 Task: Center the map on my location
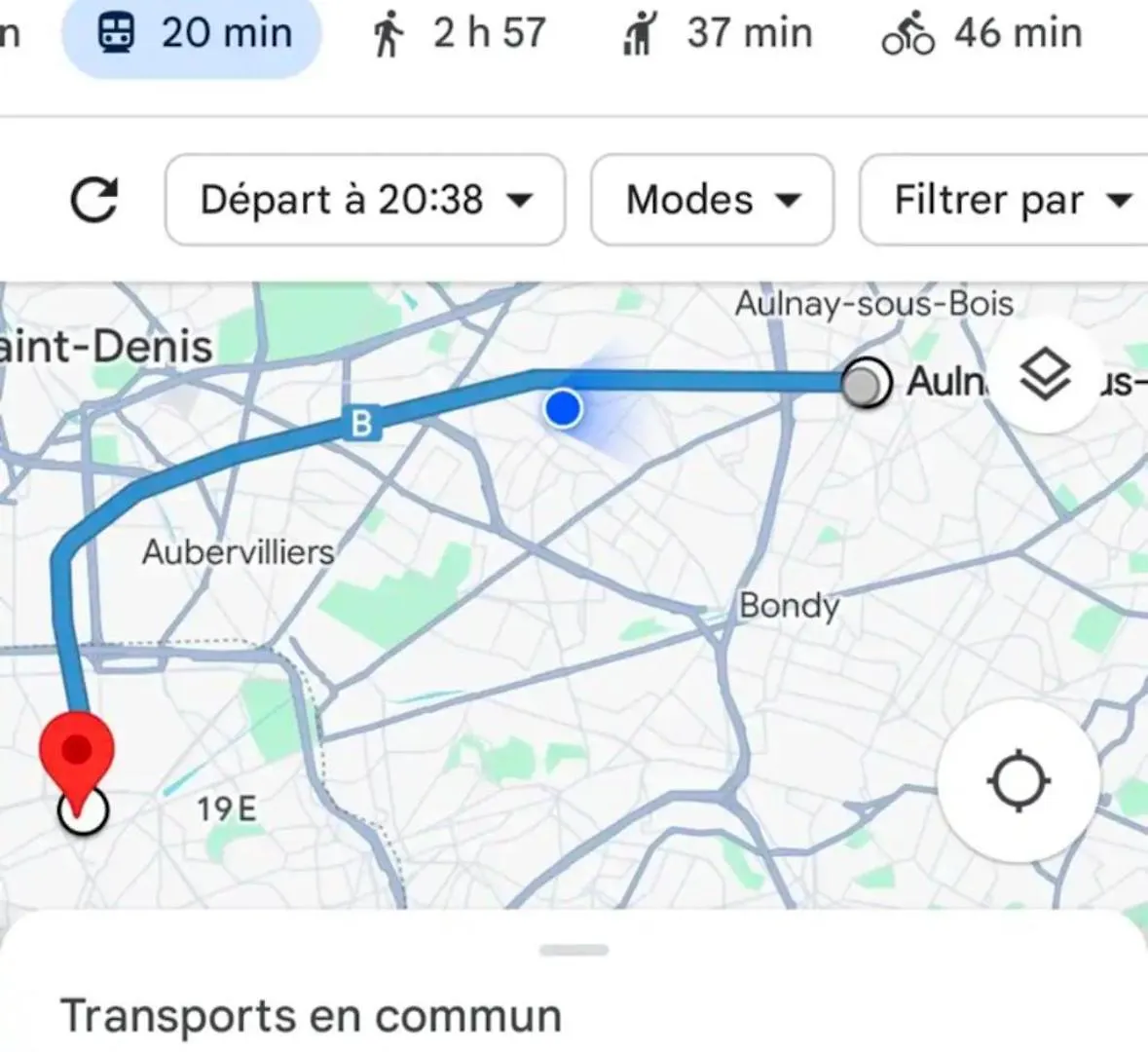(x=1018, y=781)
